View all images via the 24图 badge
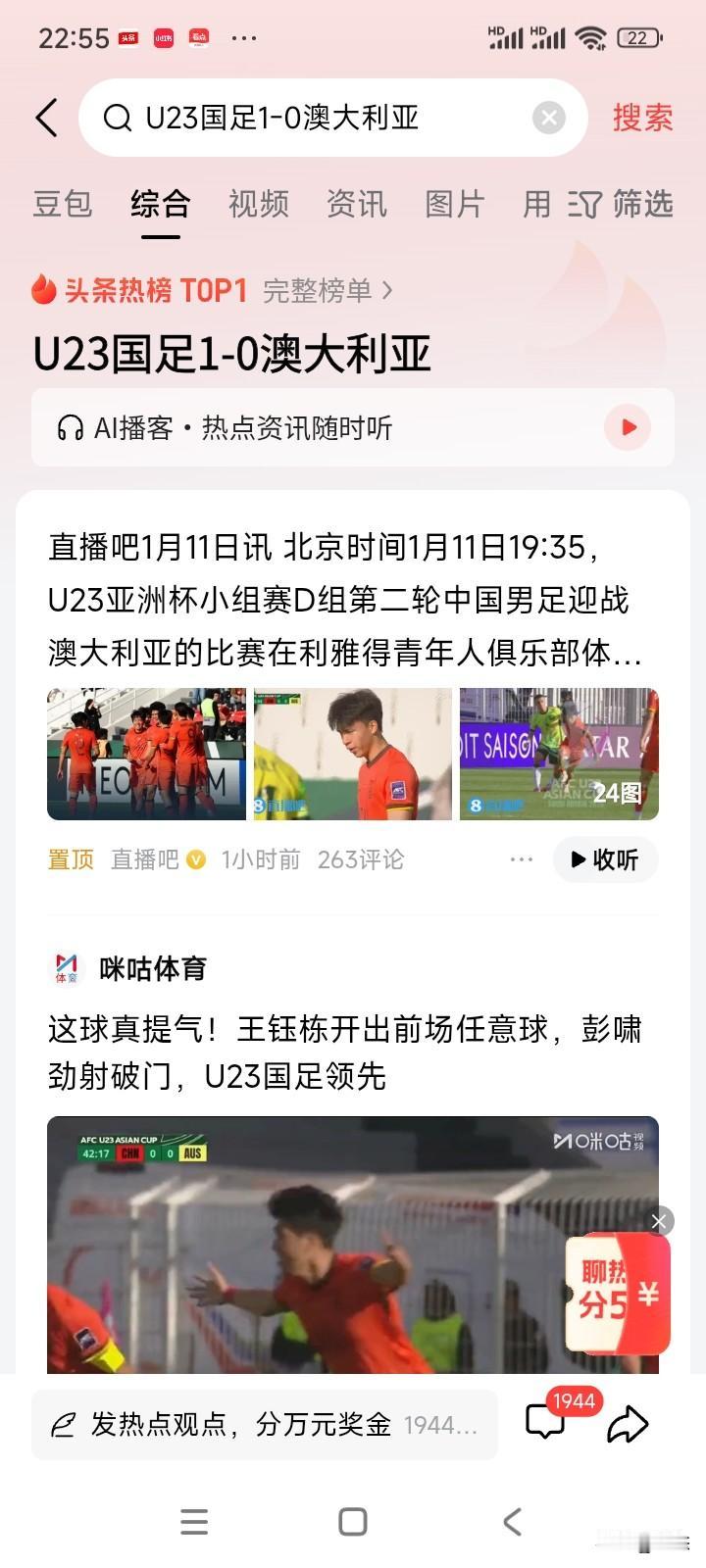The image size is (706, 1568). (x=618, y=794)
